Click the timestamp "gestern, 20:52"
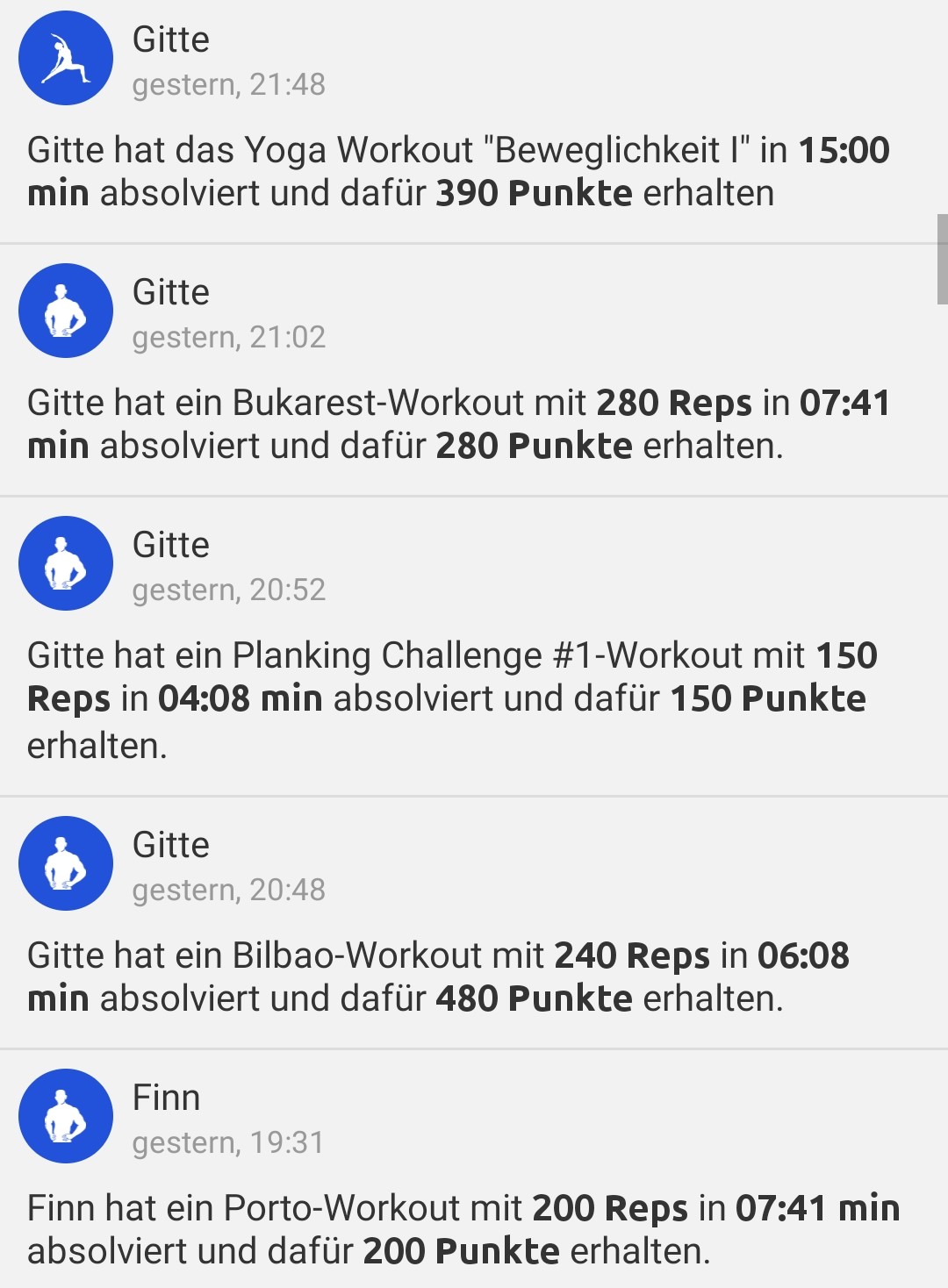This screenshot has width=948, height=1288. 229,592
